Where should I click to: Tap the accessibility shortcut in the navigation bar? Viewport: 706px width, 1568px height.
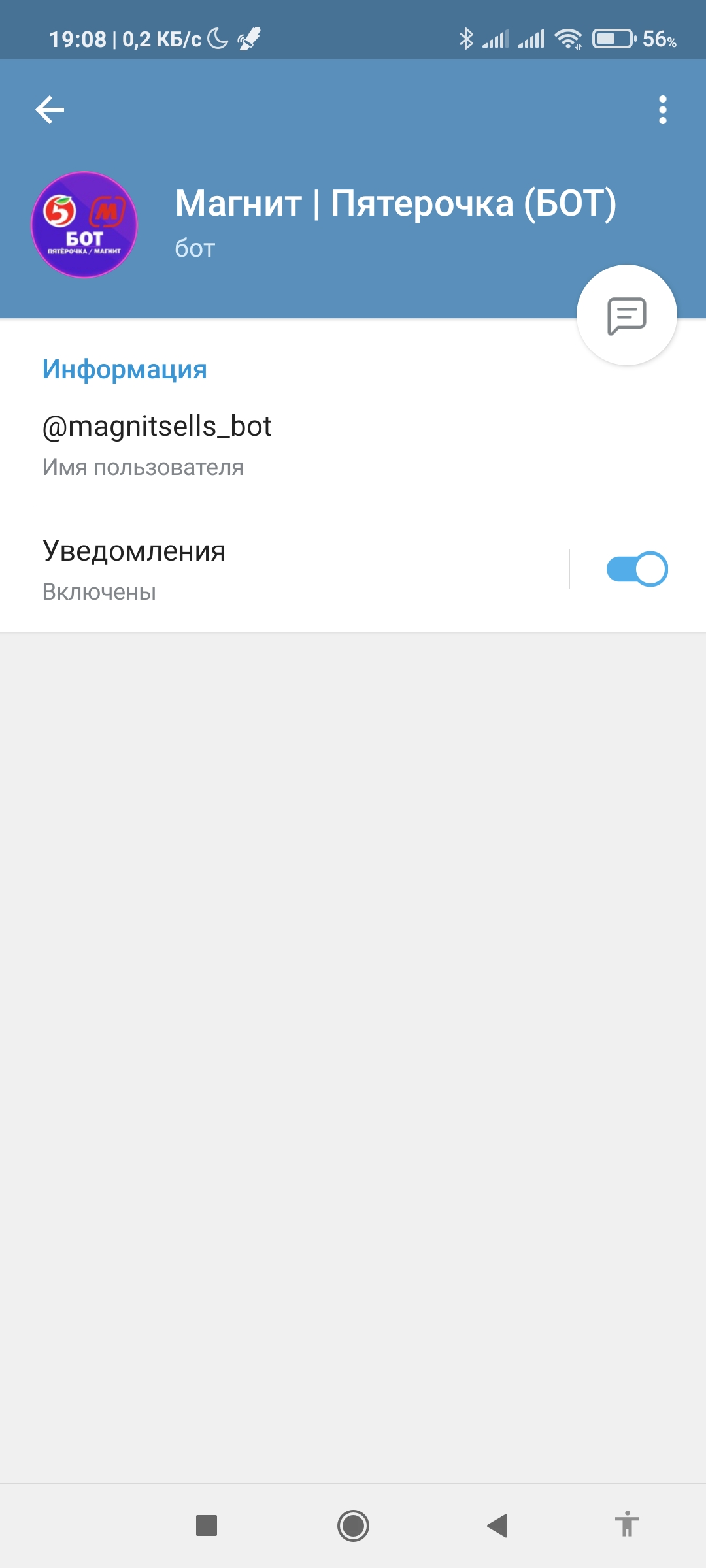tap(627, 1524)
